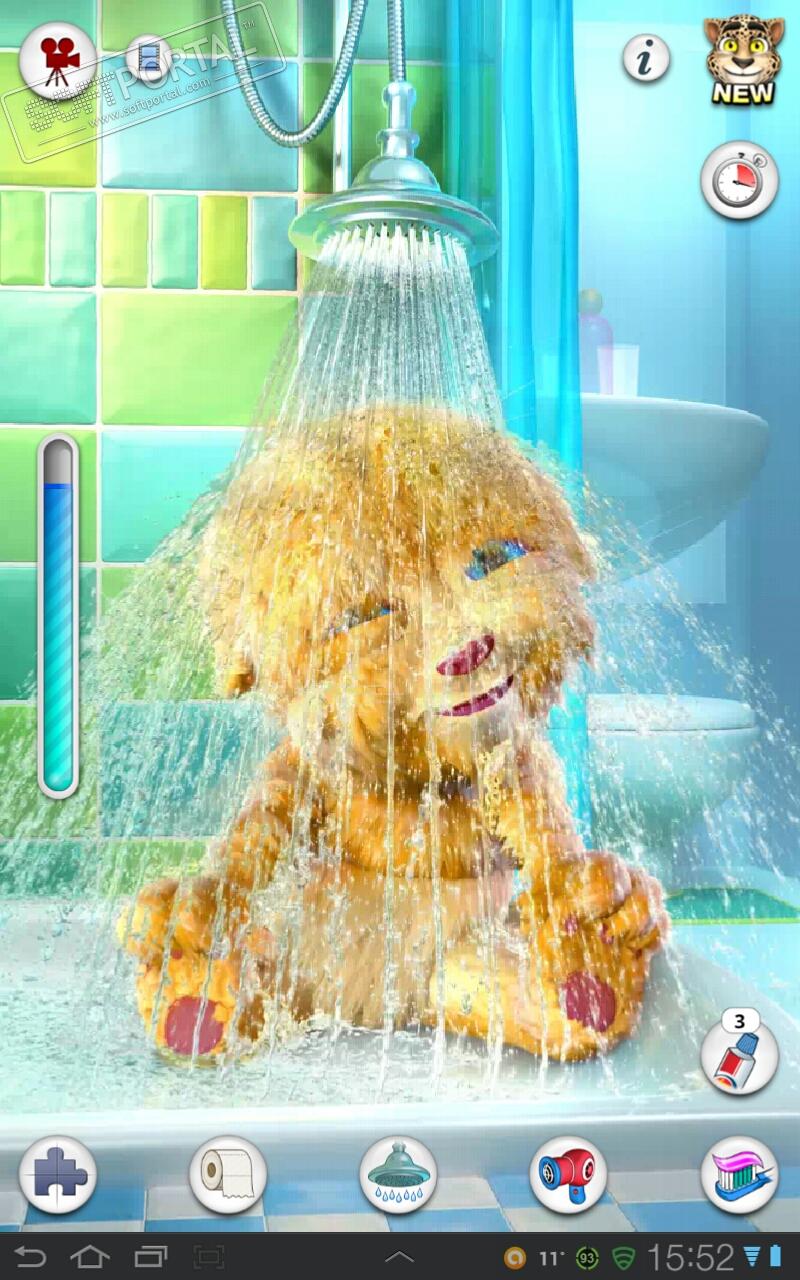Tap the stopwatch timer icon
The width and height of the screenshot is (800, 1280).
click(x=740, y=181)
